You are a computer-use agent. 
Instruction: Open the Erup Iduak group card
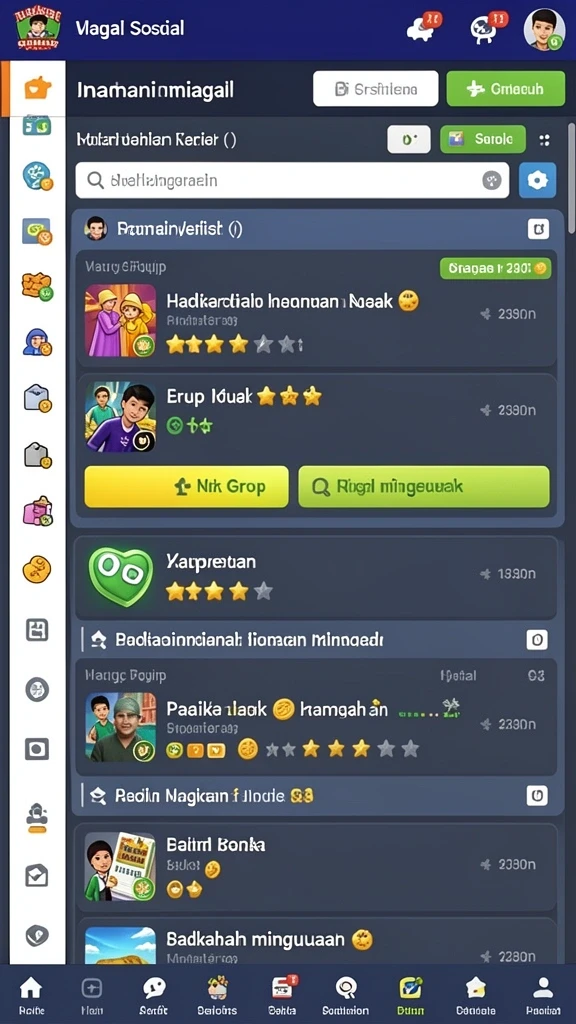click(x=316, y=417)
